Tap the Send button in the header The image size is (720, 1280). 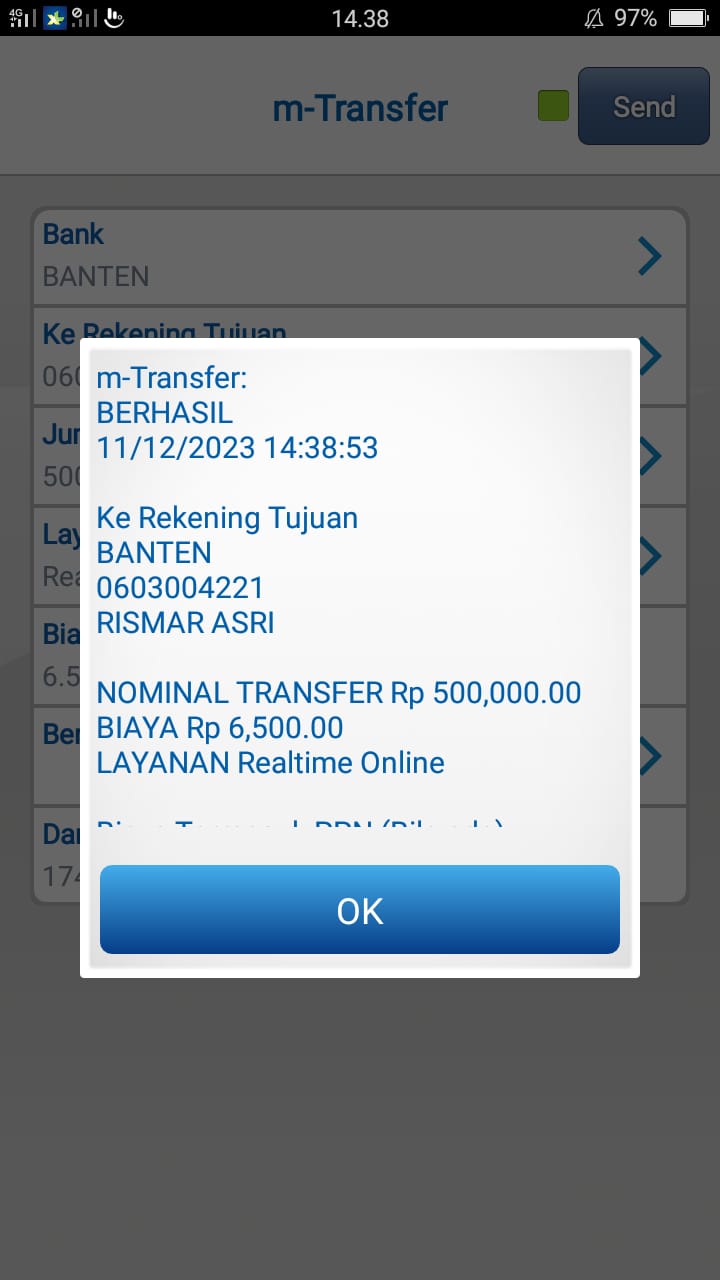(x=643, y=106)
